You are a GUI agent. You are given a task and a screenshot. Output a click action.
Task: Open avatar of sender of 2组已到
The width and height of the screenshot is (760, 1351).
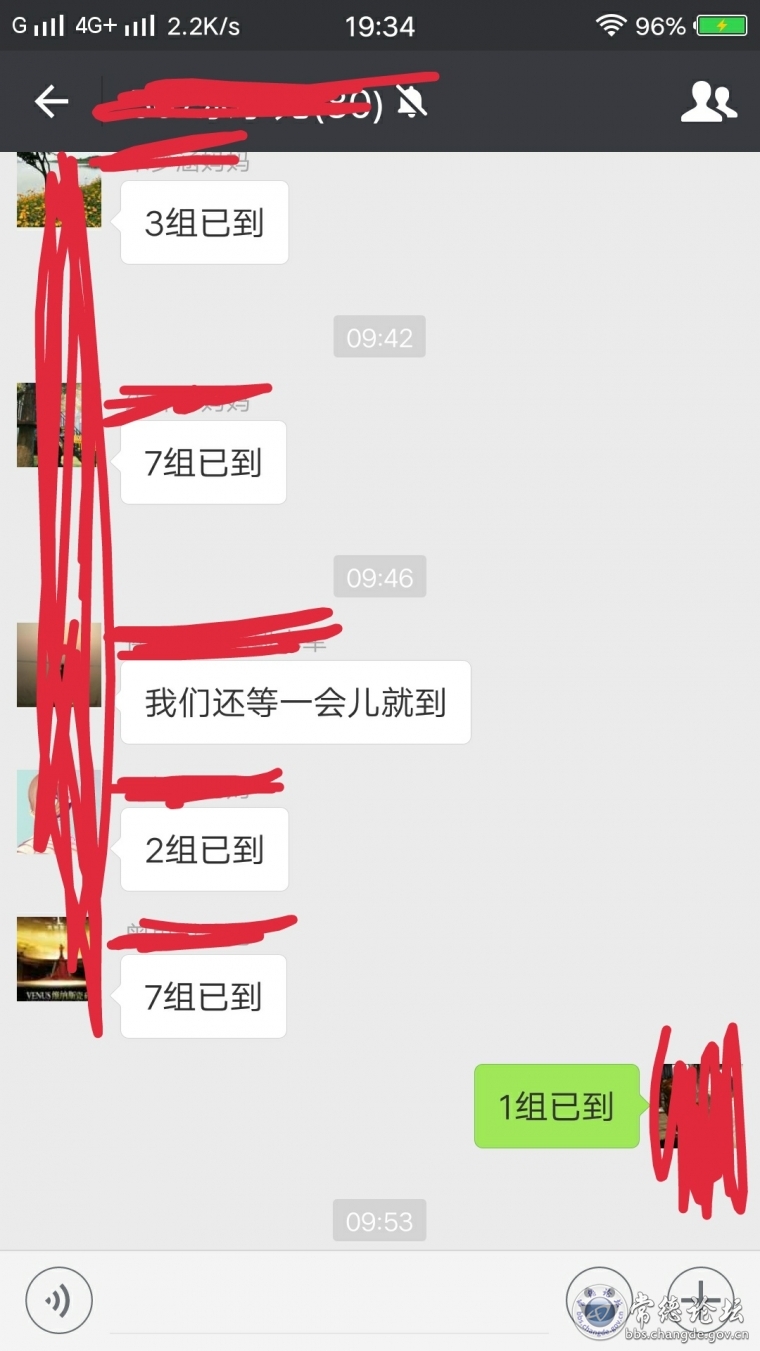tap(58, 812)
